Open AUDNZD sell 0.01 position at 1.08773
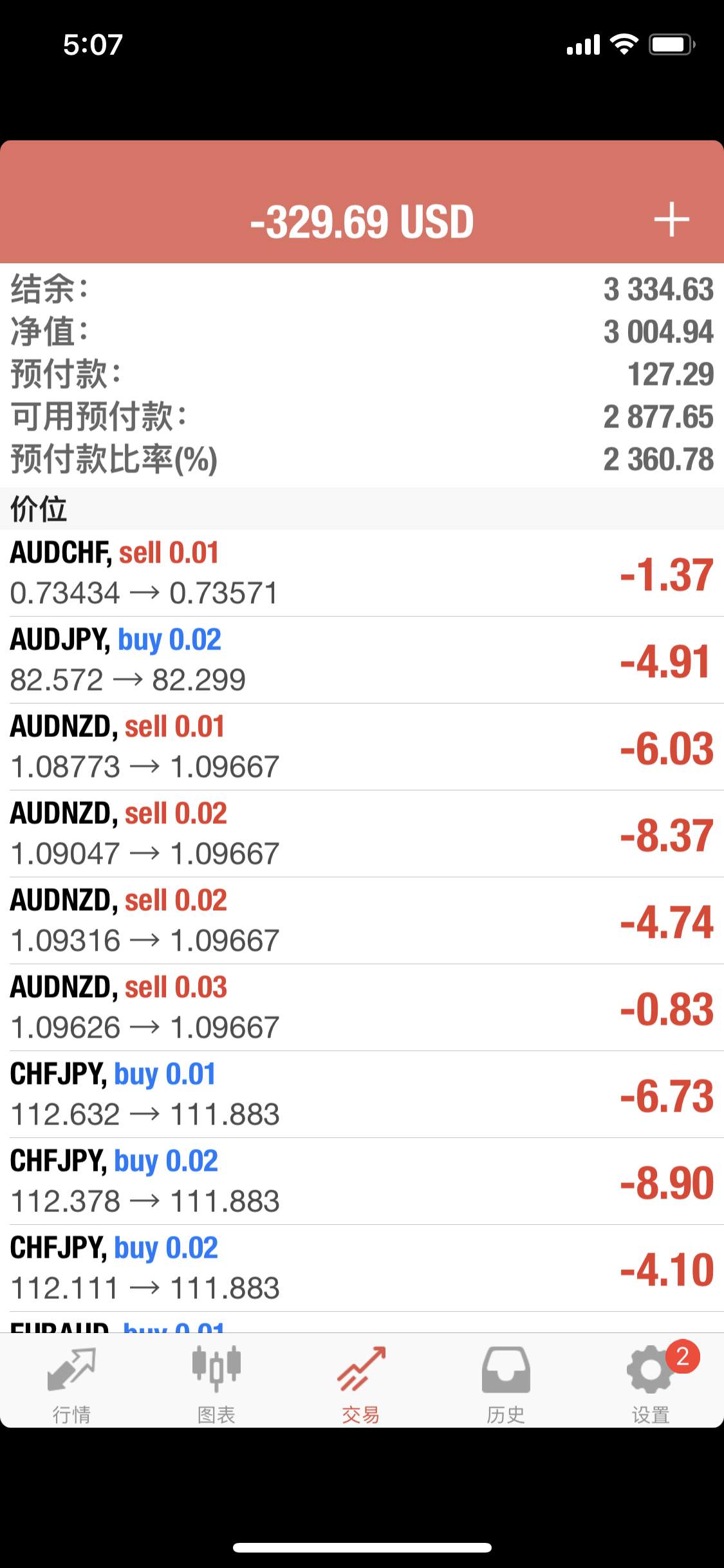Image resolution: width=724 pixels, height=1568 pixels. [x=362, y=747]
